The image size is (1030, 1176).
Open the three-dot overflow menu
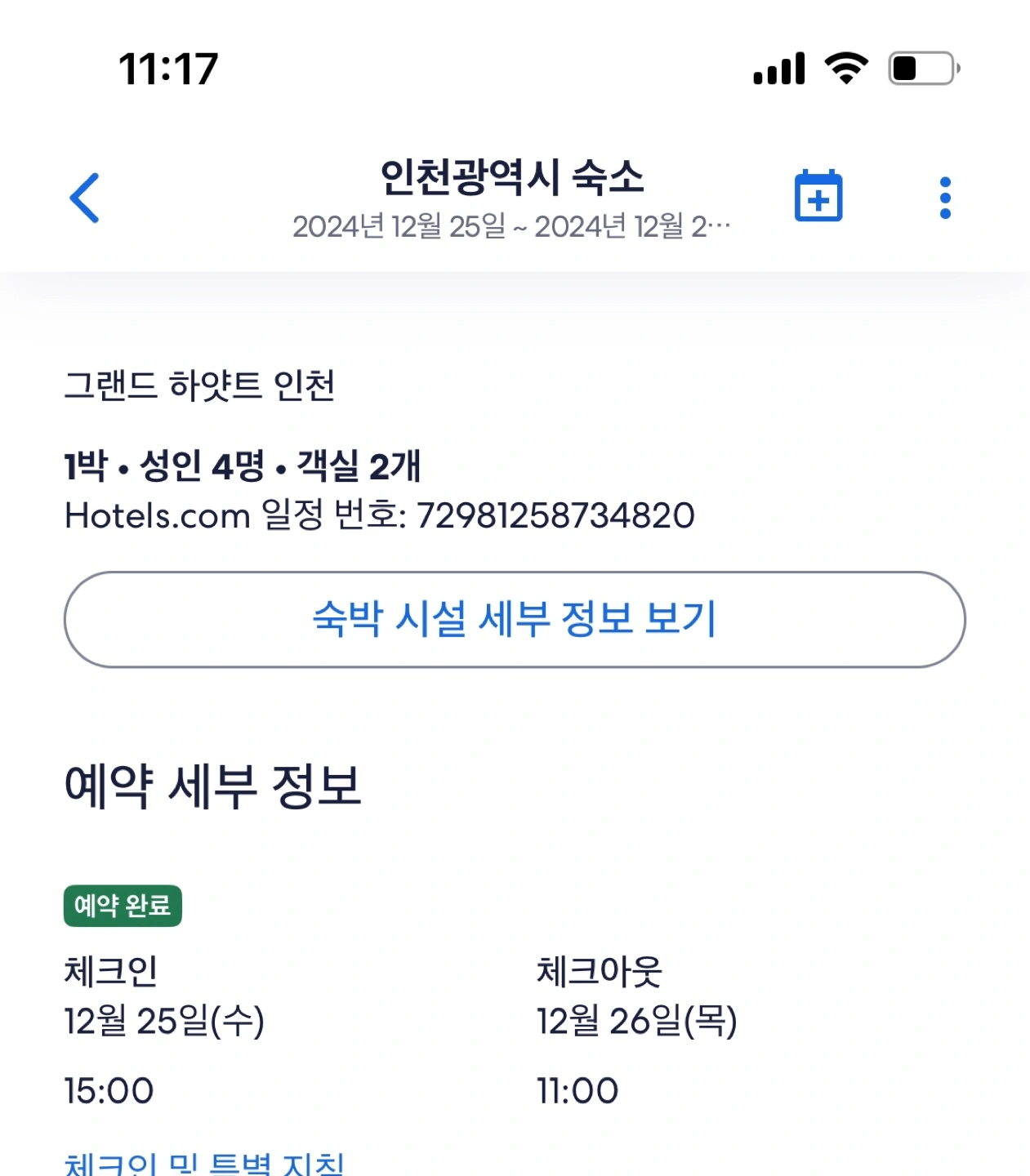[945, 198]
